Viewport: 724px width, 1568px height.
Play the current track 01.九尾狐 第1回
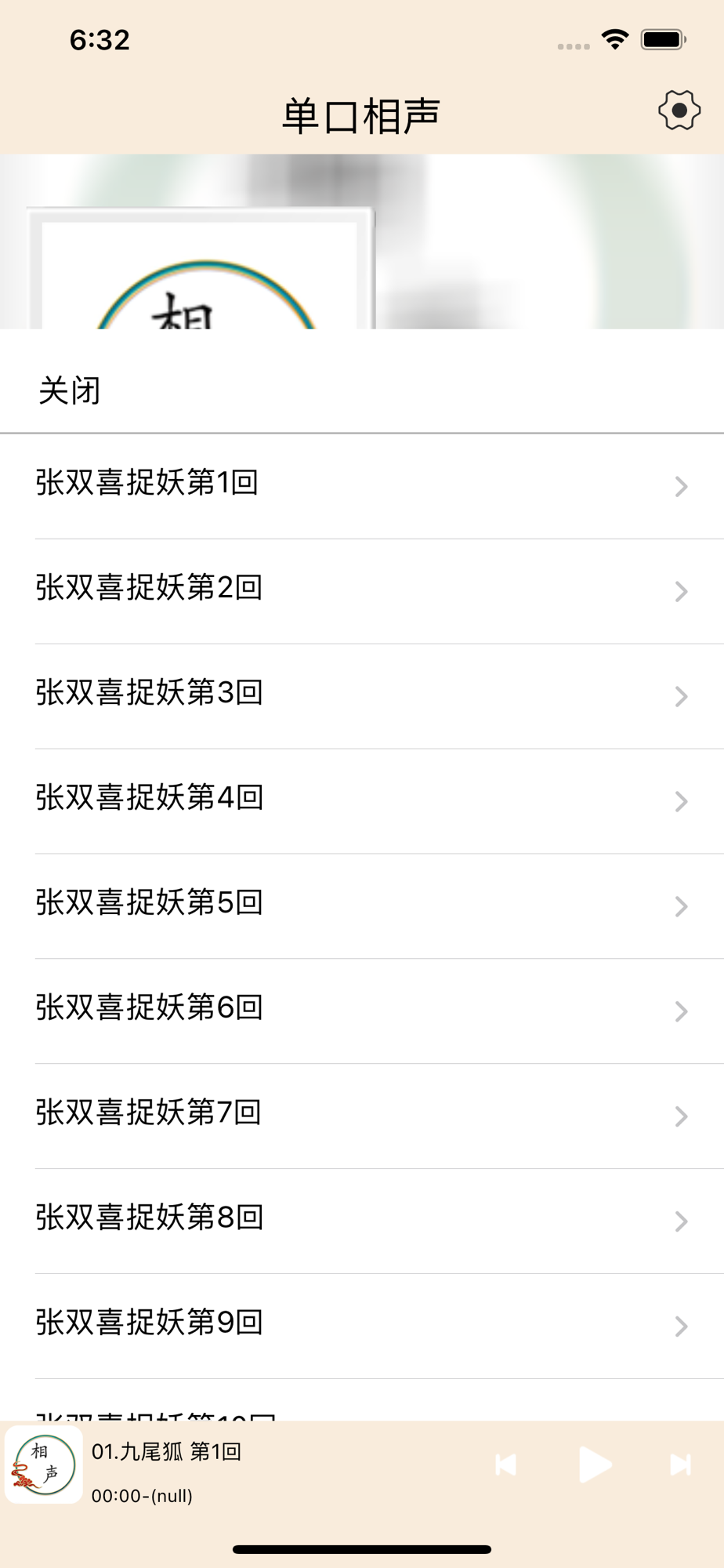(595, 1465)
